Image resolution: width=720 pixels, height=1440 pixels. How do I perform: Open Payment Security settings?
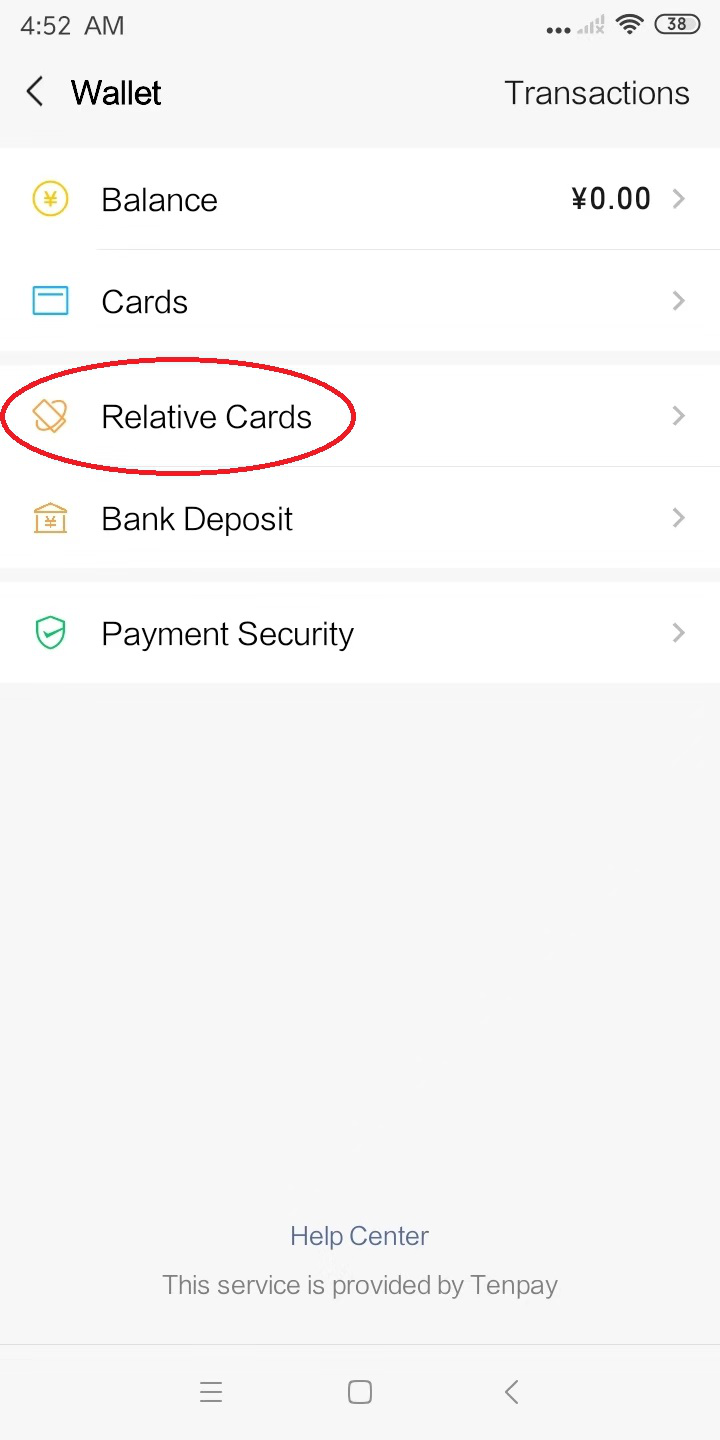[360, 633]
